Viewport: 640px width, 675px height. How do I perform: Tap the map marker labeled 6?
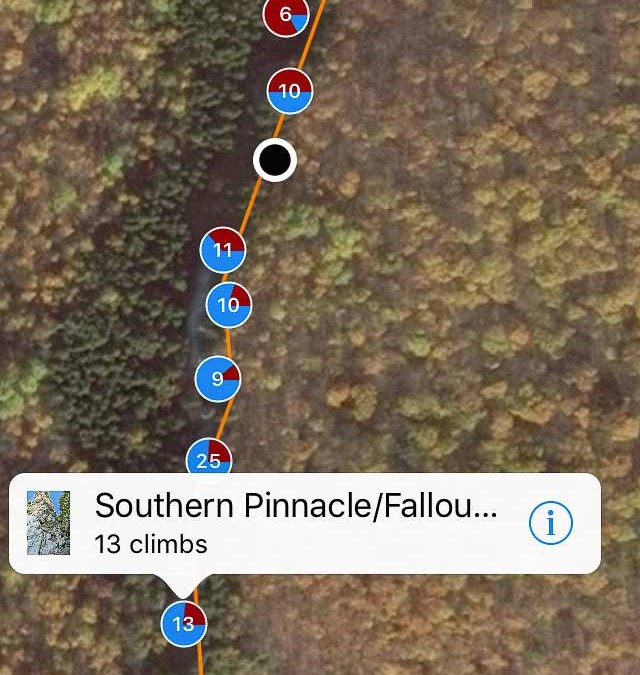click(x=286, y=15)
